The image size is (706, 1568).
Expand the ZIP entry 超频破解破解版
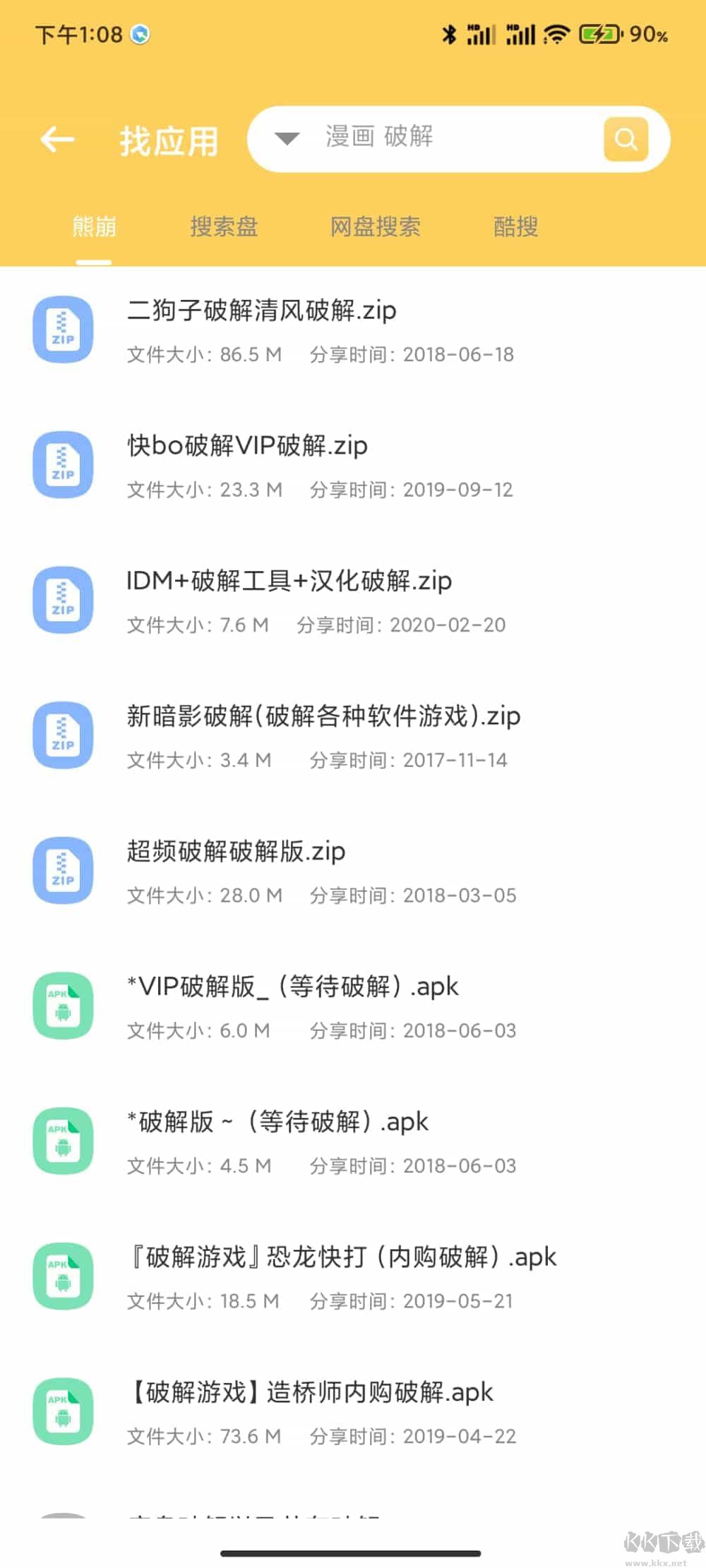pos(235,852)
